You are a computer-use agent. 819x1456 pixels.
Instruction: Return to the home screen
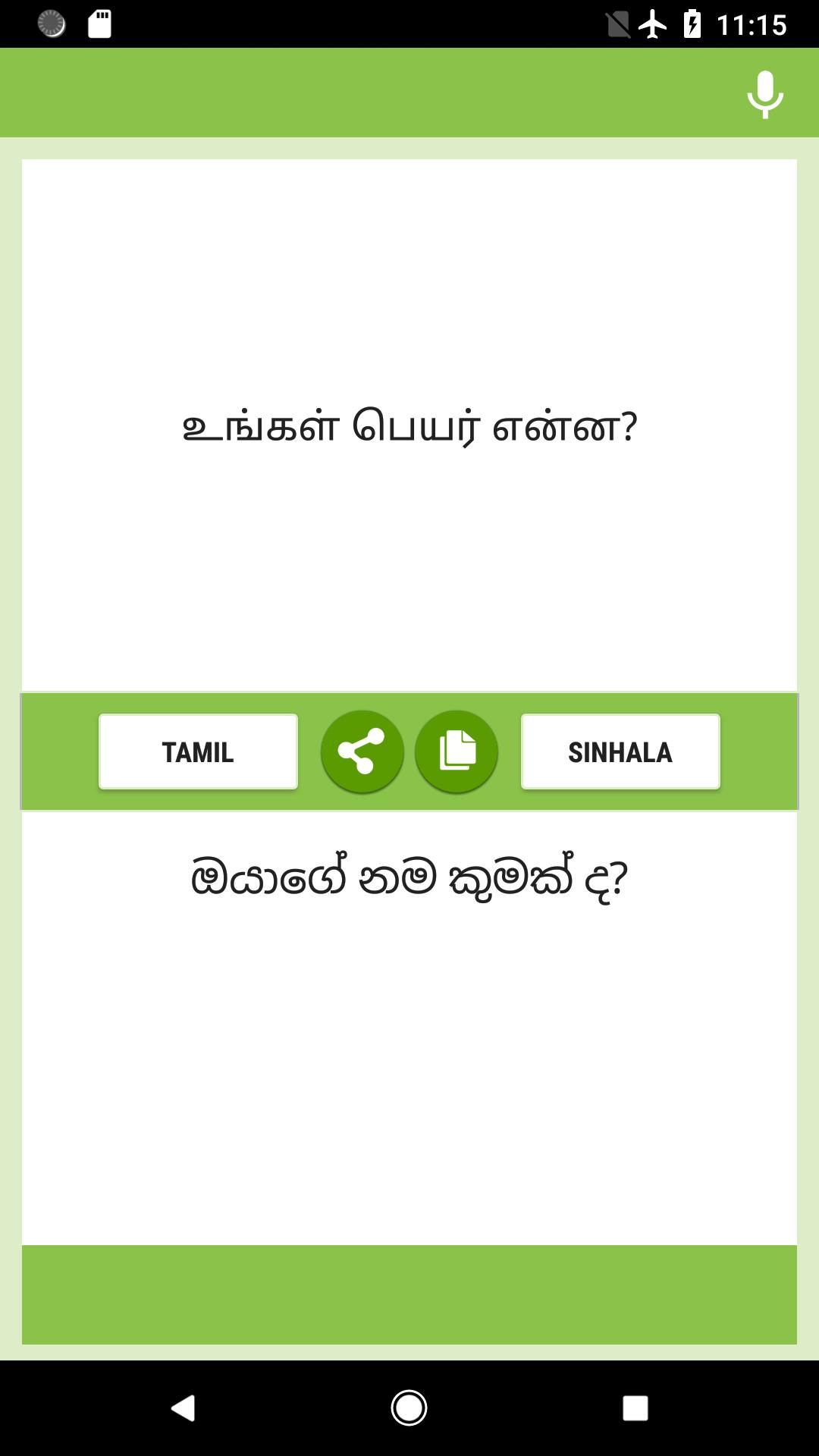(x=409, y=1408)
